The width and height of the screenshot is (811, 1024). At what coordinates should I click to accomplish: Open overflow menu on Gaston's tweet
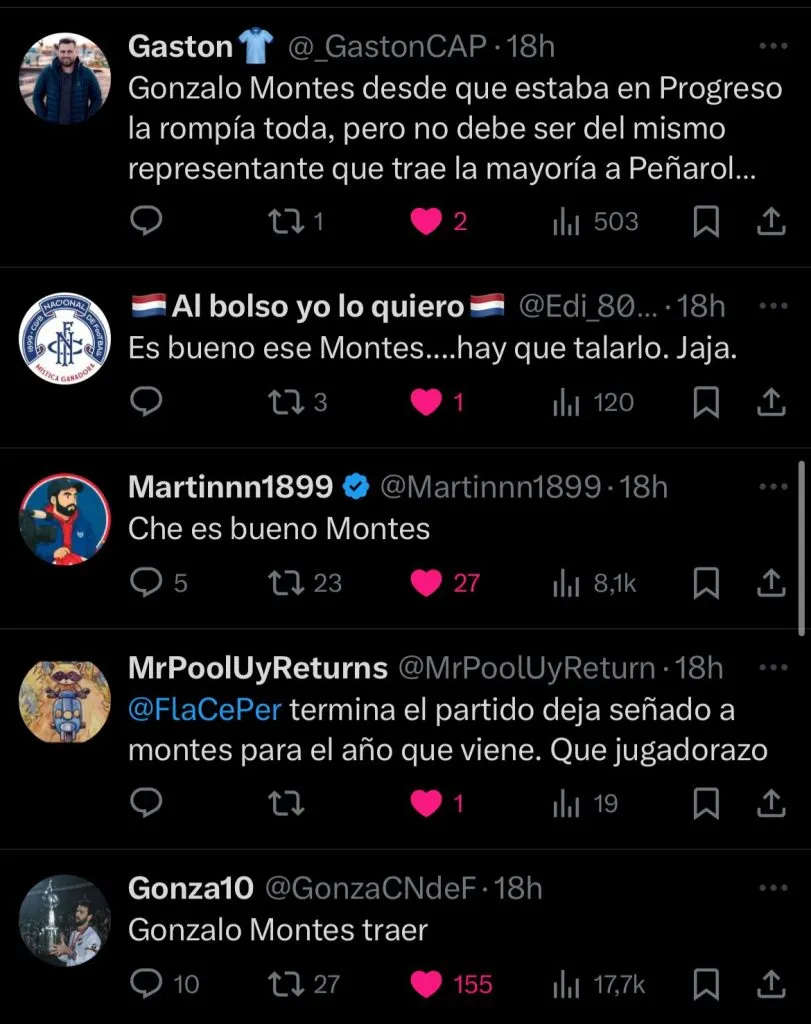[773, 47]
